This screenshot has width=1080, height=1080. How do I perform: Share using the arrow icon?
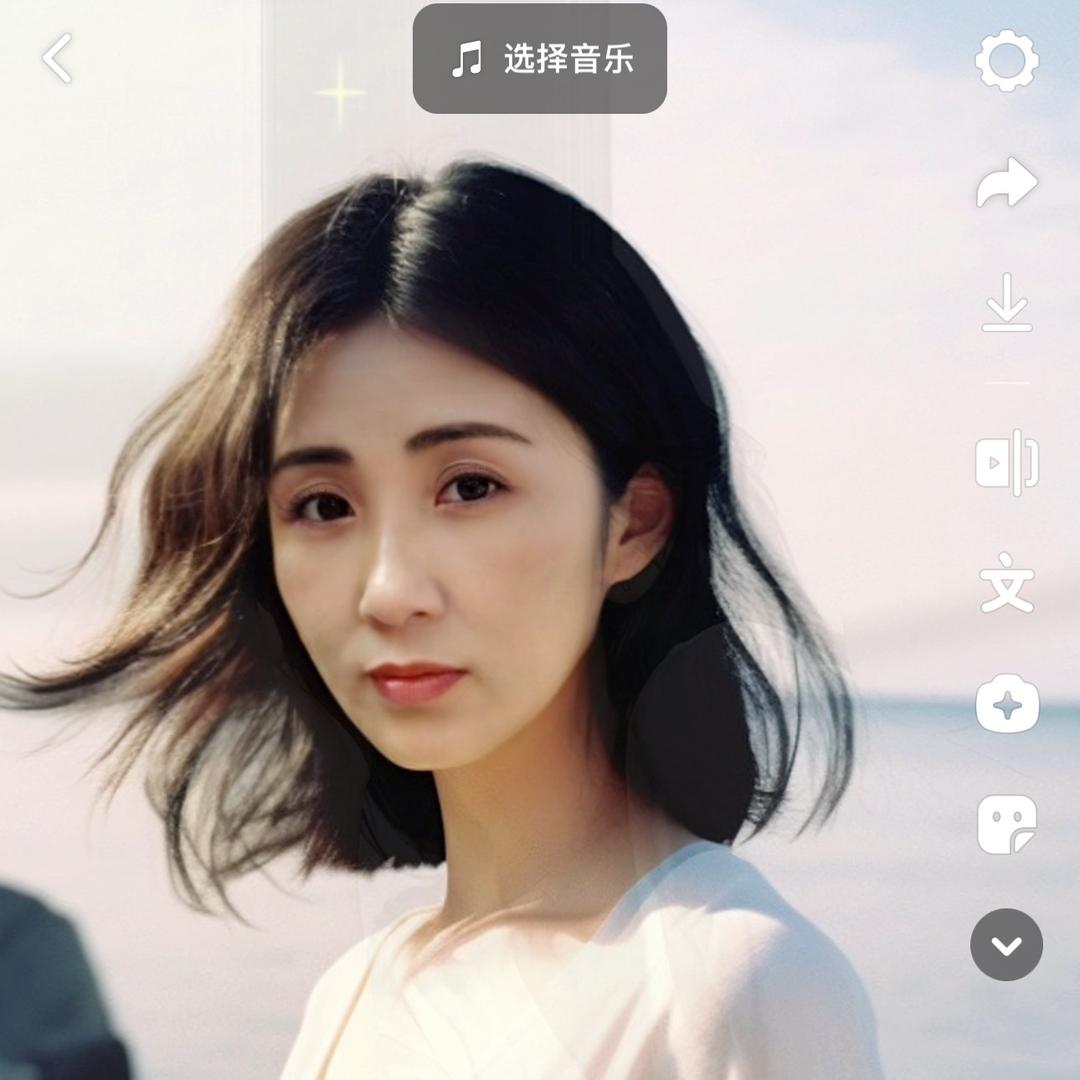[x=1006, y=183]
